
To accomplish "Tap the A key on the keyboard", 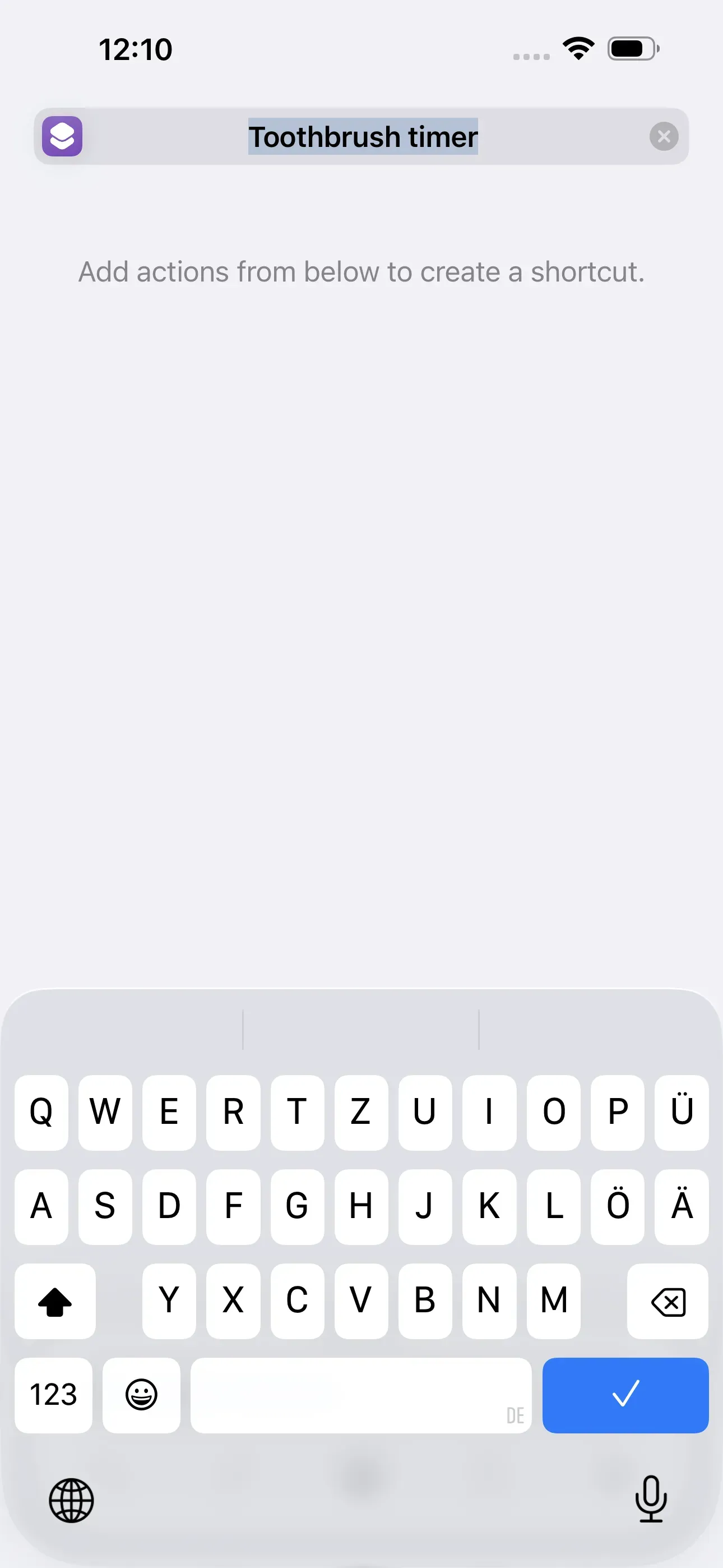I will click(x=41, y=1206).
